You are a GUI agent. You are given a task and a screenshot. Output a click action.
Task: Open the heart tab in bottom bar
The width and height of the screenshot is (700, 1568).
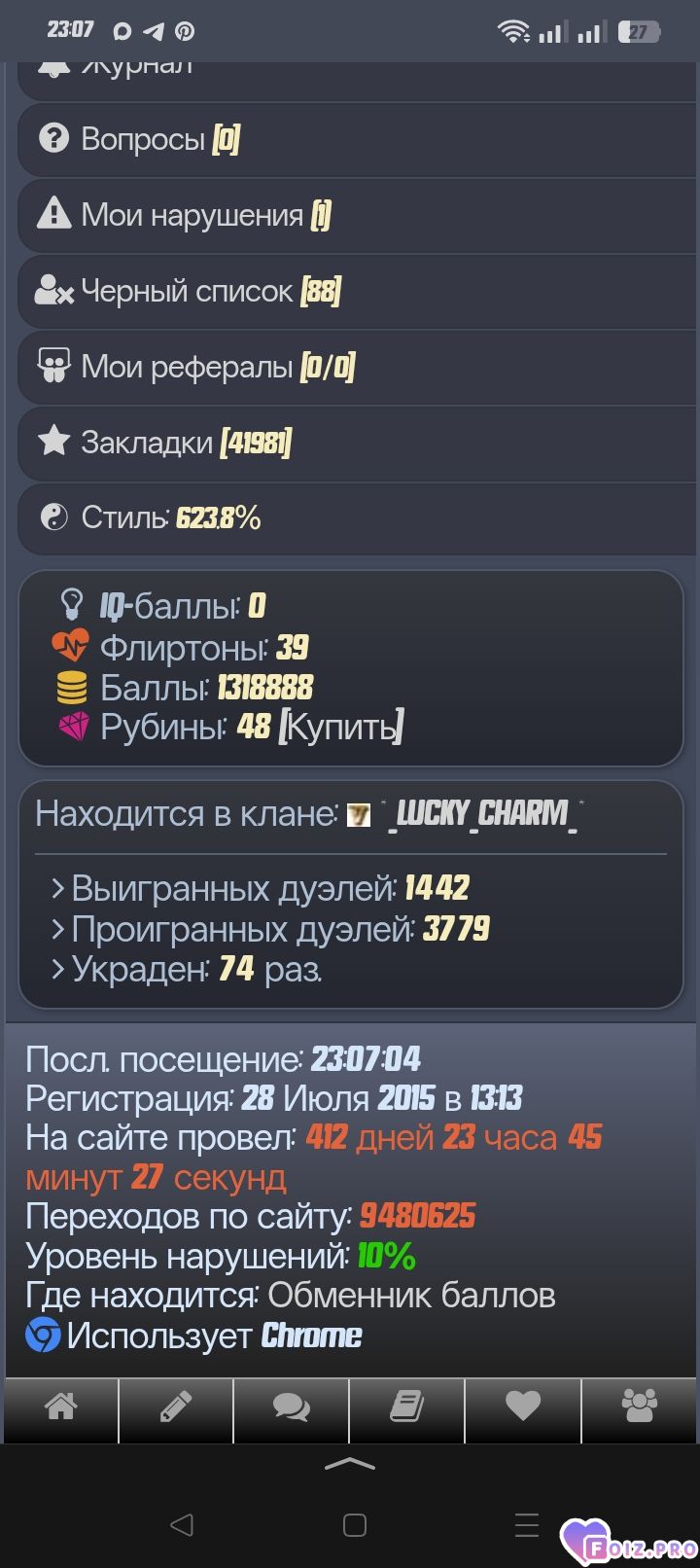click(x=522, y=1407)
